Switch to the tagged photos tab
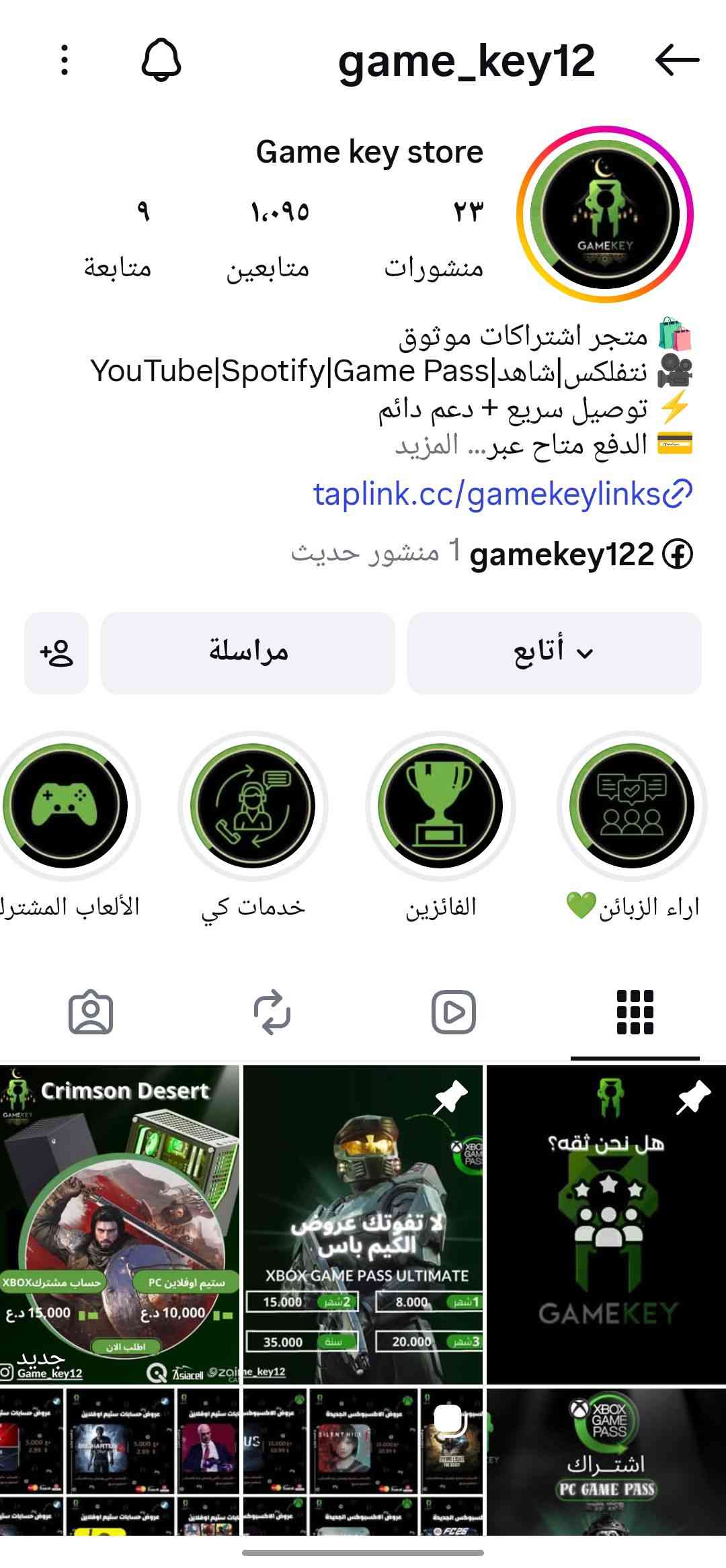The height and width of the screenshot is (1568, 726). [x=91, y=1012]
